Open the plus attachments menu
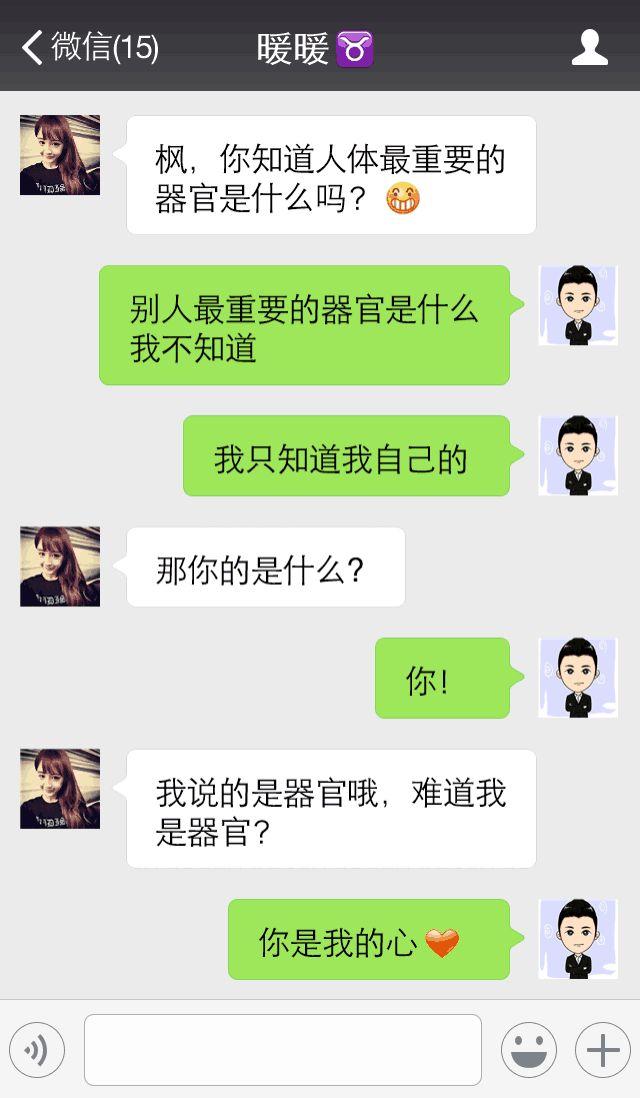This screenshot has height=1098, width=640. (602, 1050)
